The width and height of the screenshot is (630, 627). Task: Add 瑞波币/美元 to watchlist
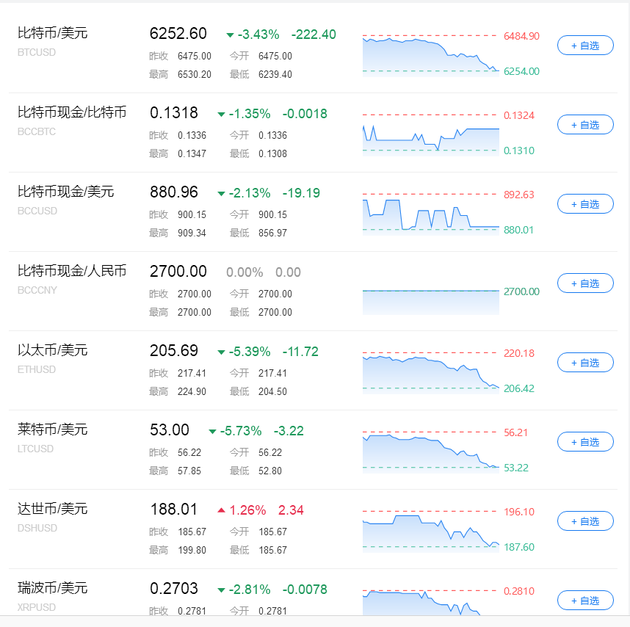[x=584, y=600]
